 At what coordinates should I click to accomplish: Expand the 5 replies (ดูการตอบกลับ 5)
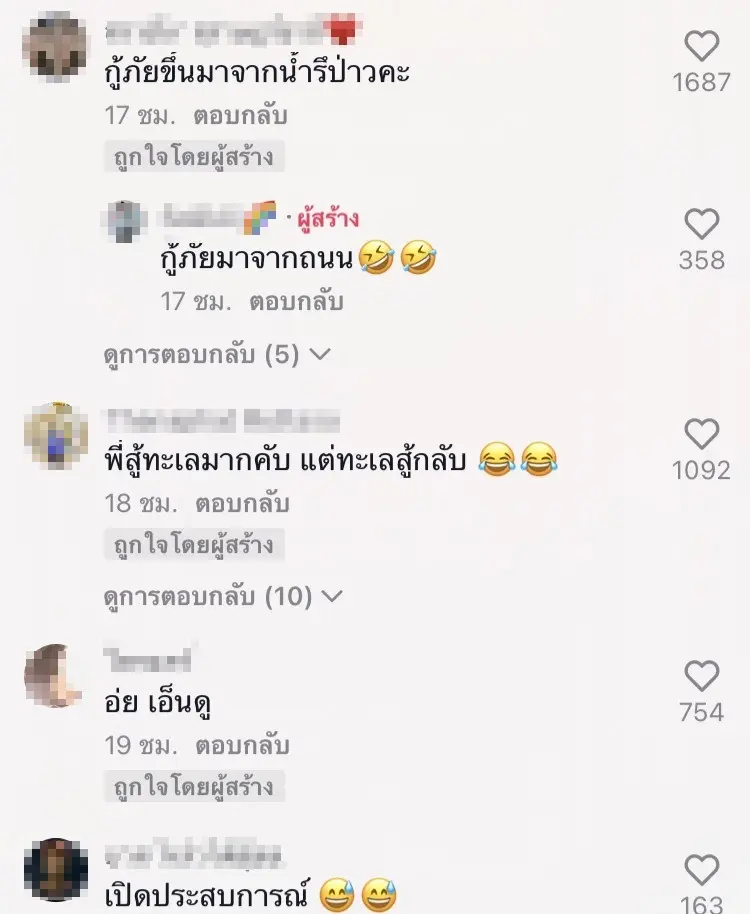tap(218, 354)
